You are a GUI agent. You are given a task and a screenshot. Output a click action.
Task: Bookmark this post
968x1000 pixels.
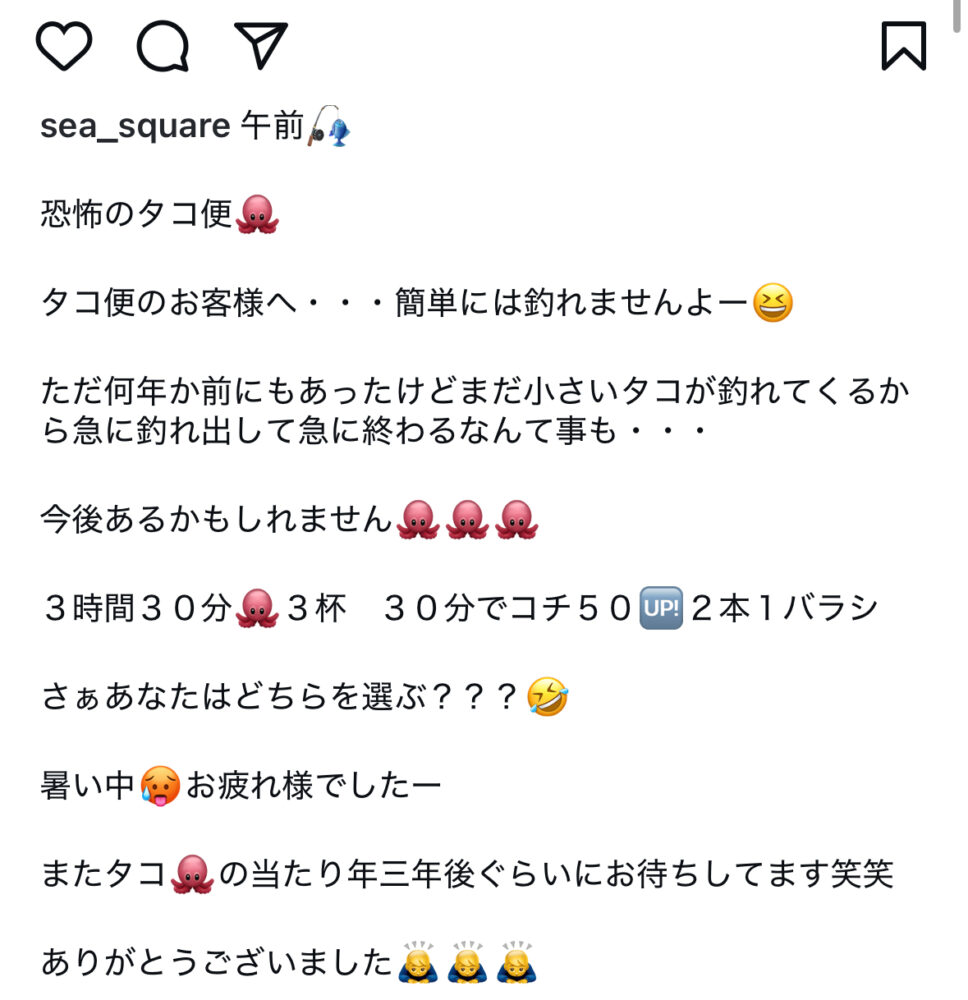903,46
